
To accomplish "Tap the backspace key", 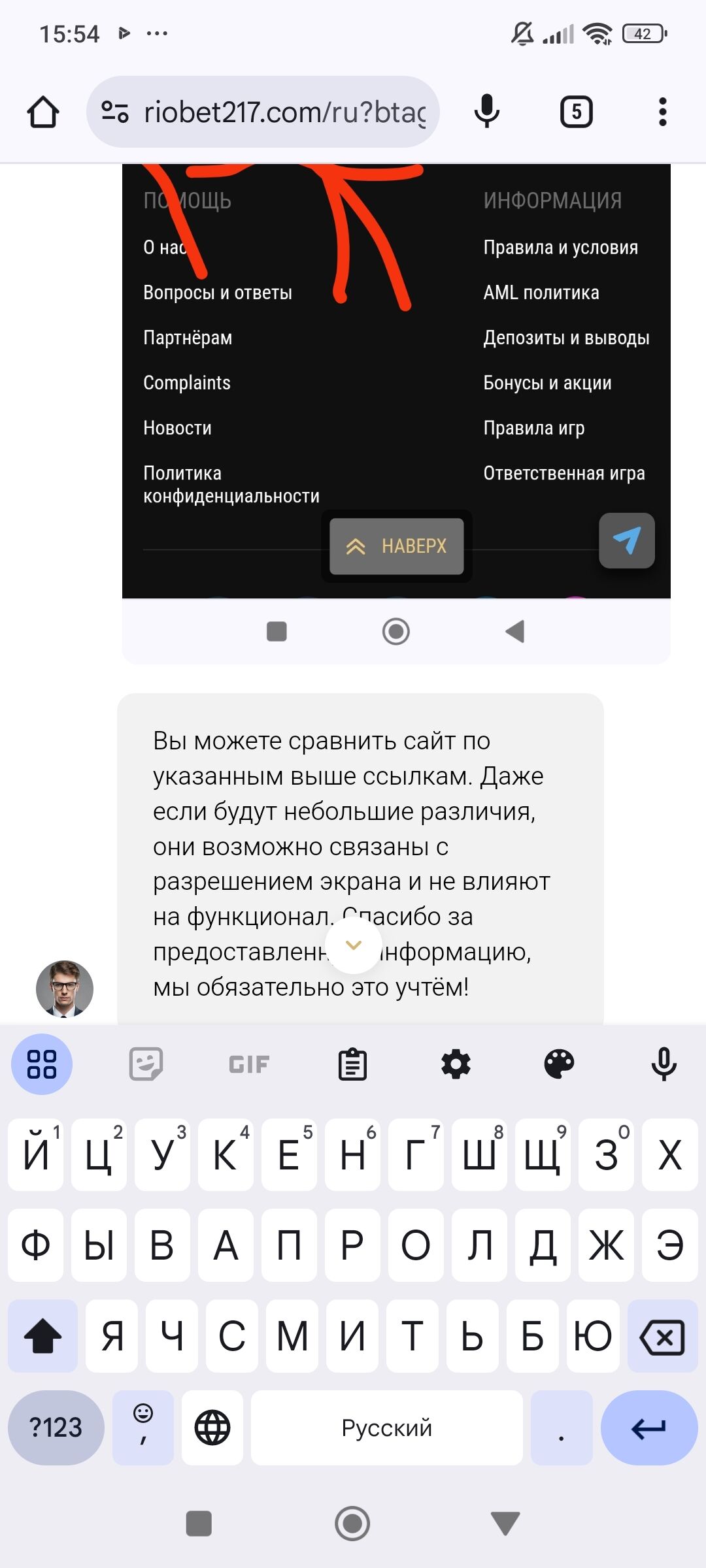I will 662,1336.
